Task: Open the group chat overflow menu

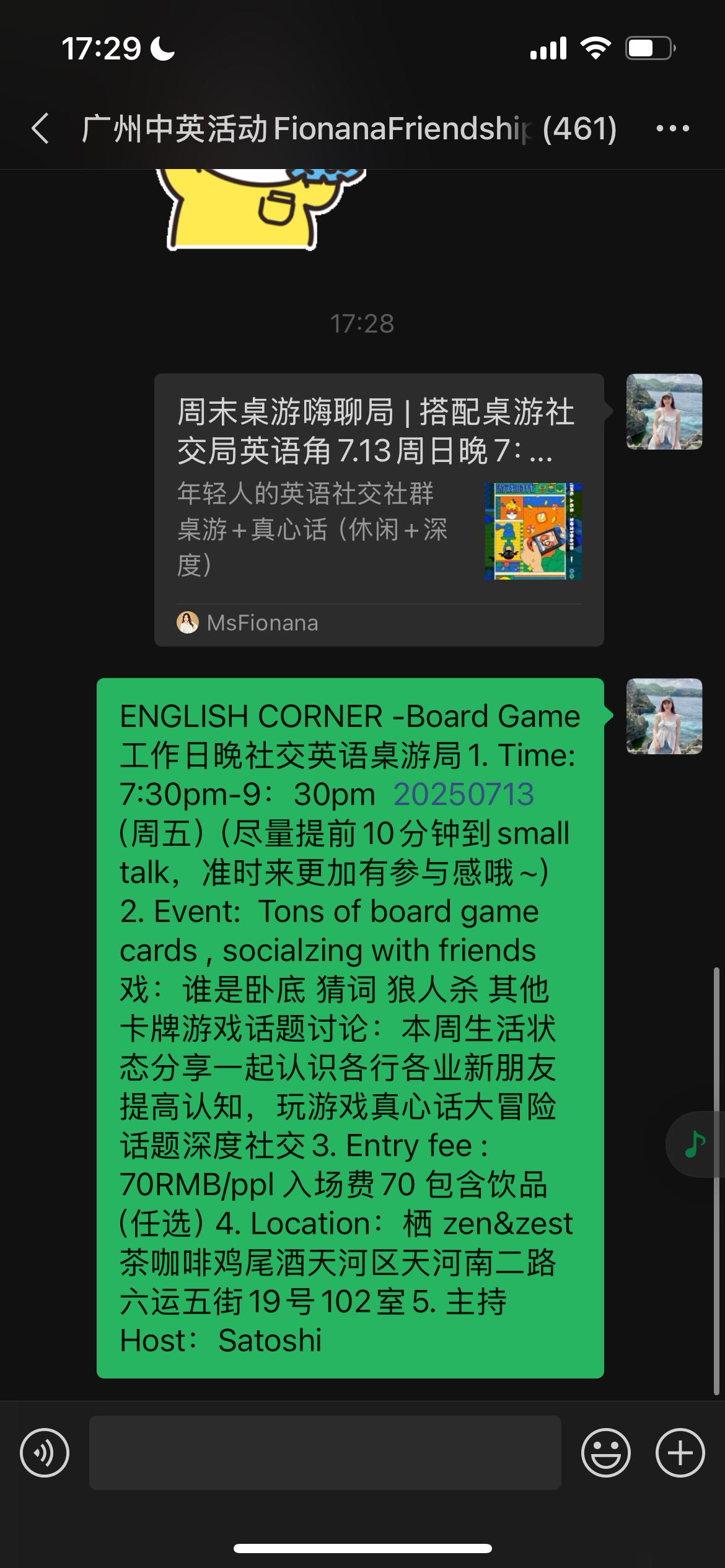Action: [672, 129]
